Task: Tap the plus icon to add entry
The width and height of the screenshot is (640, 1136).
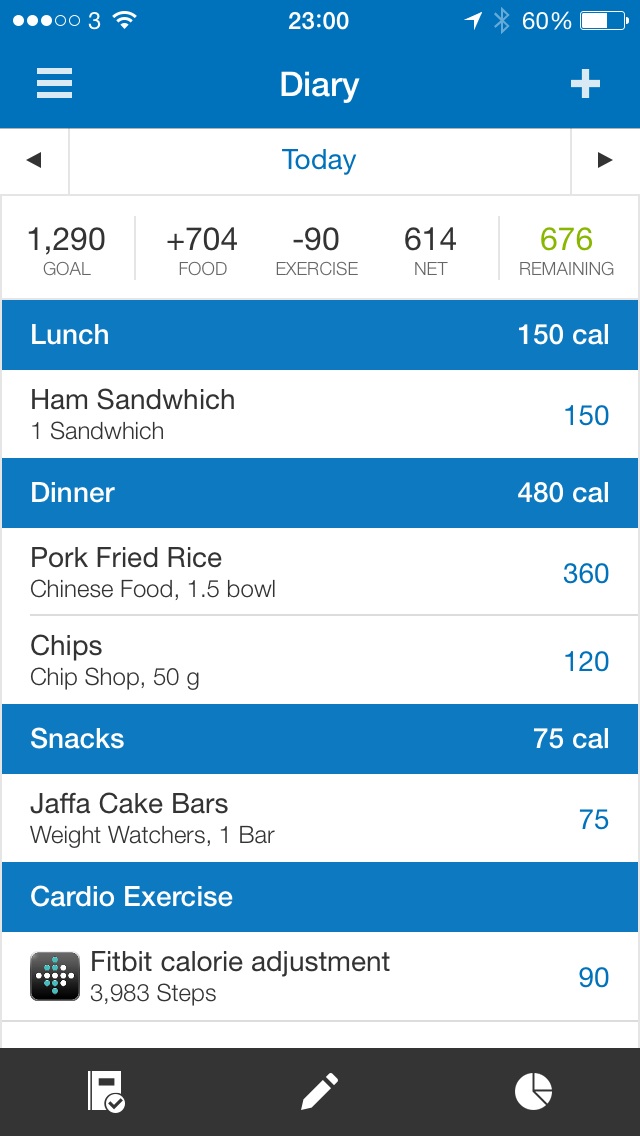Action: point(585,84)
